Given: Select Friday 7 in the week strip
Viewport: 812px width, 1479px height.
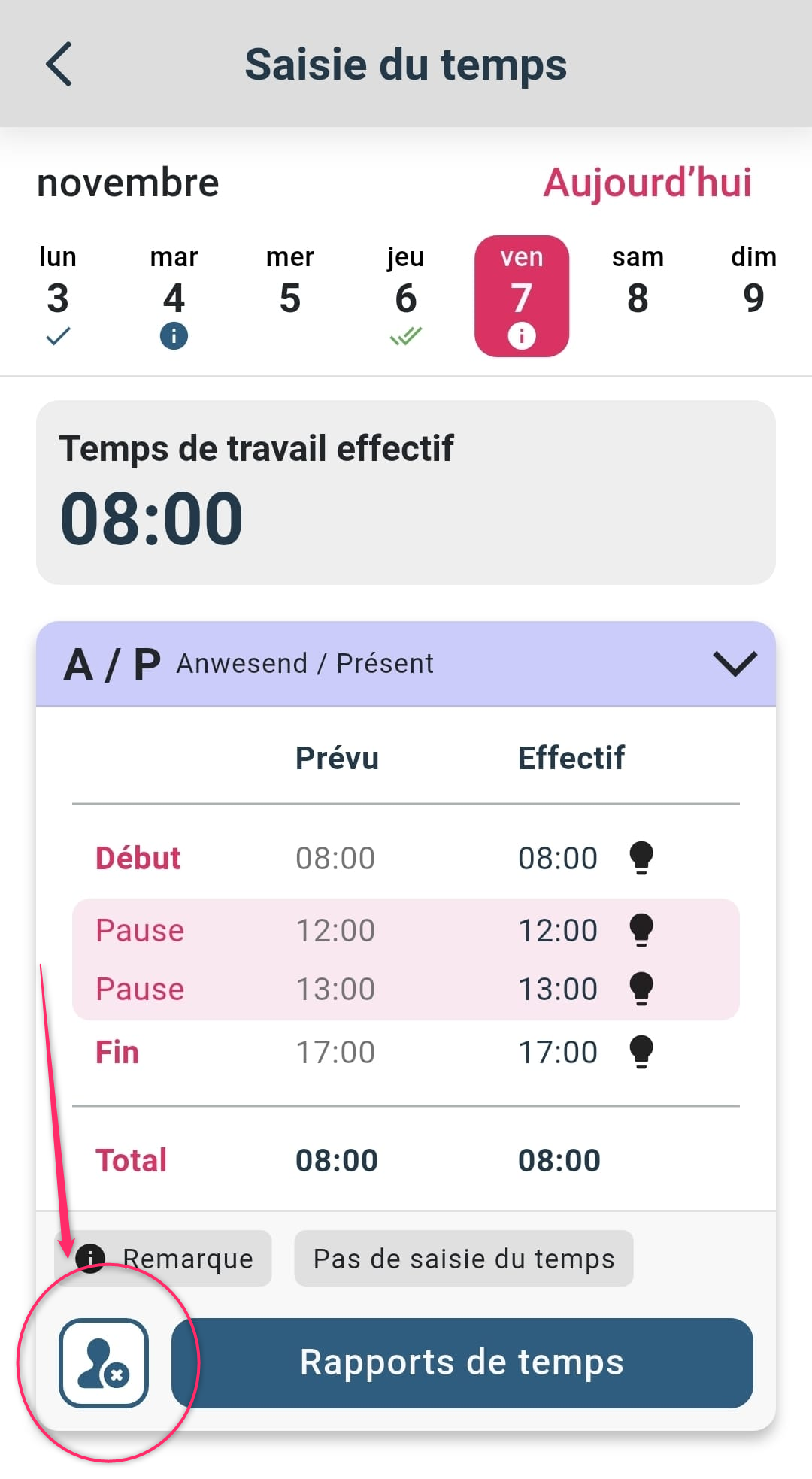Looking at the screenshot, I should click(x=522, y=297).
